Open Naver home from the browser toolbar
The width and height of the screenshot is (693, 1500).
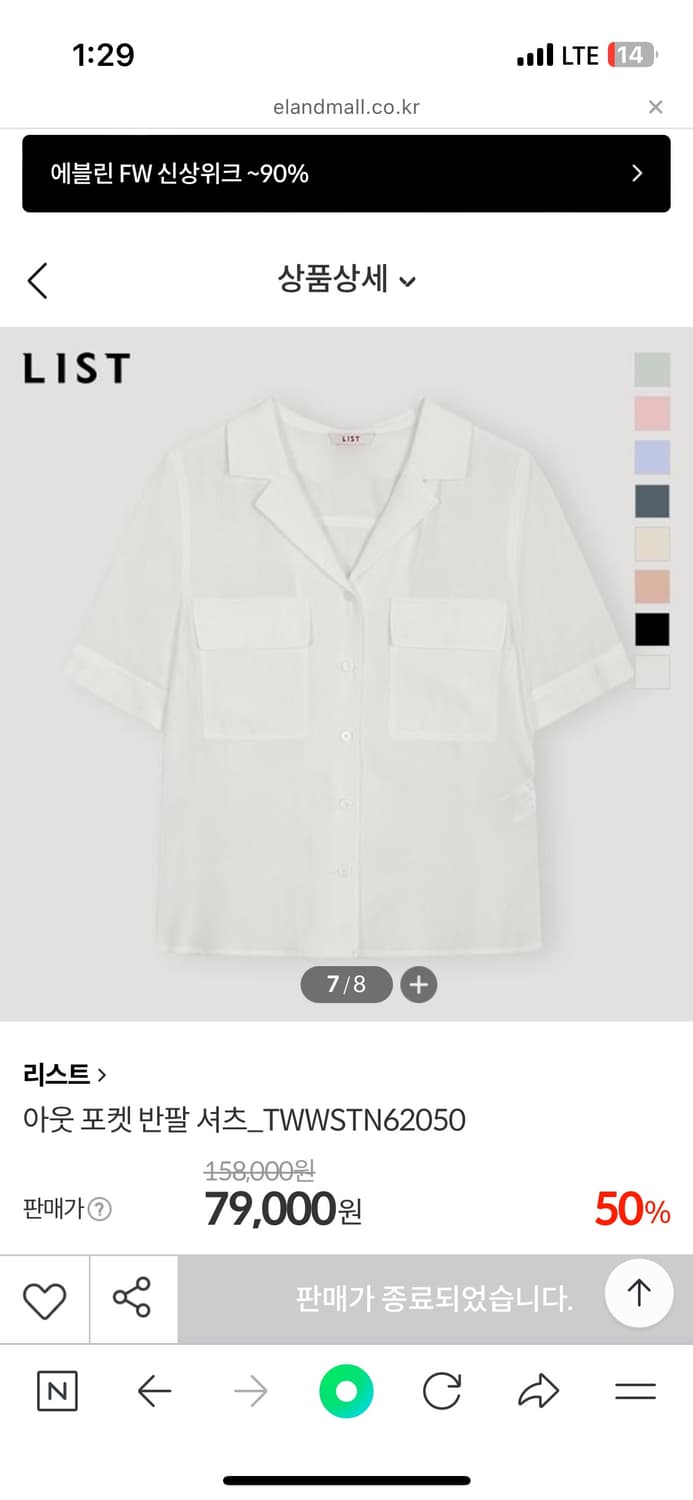point(57,1391)
